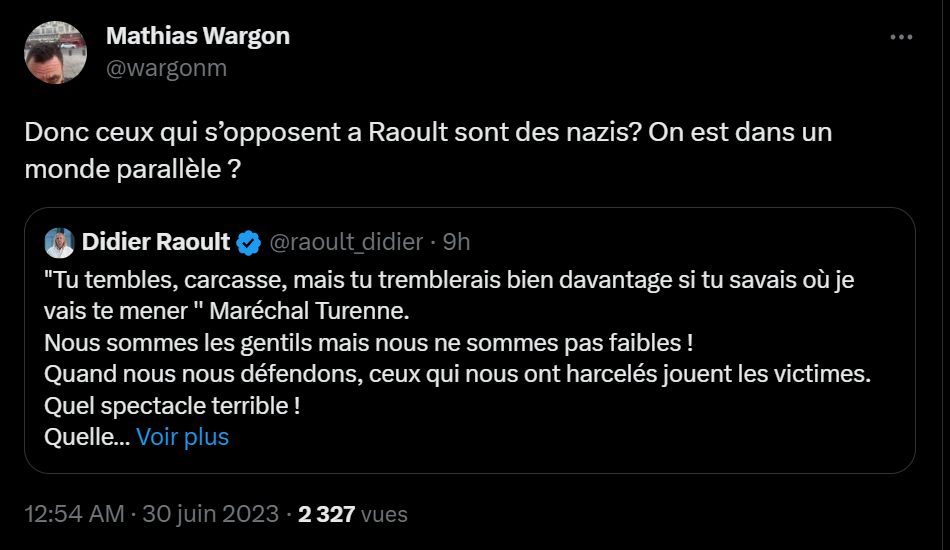This screenshot has height=550, width=950.
Task: Open Mathias Wargon's profile picture
Action: tap(55, 52)
